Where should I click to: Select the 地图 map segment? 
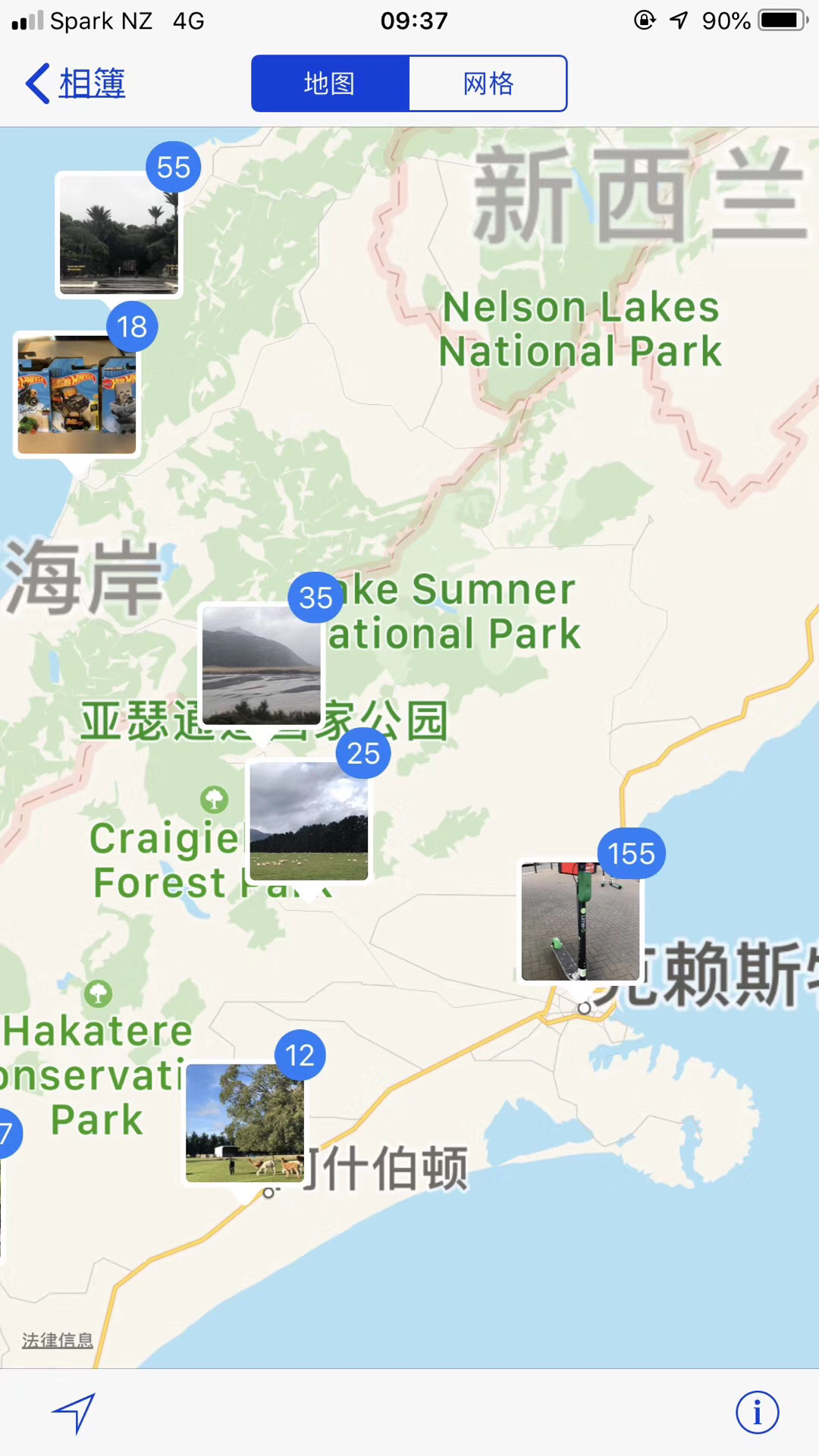330,83
